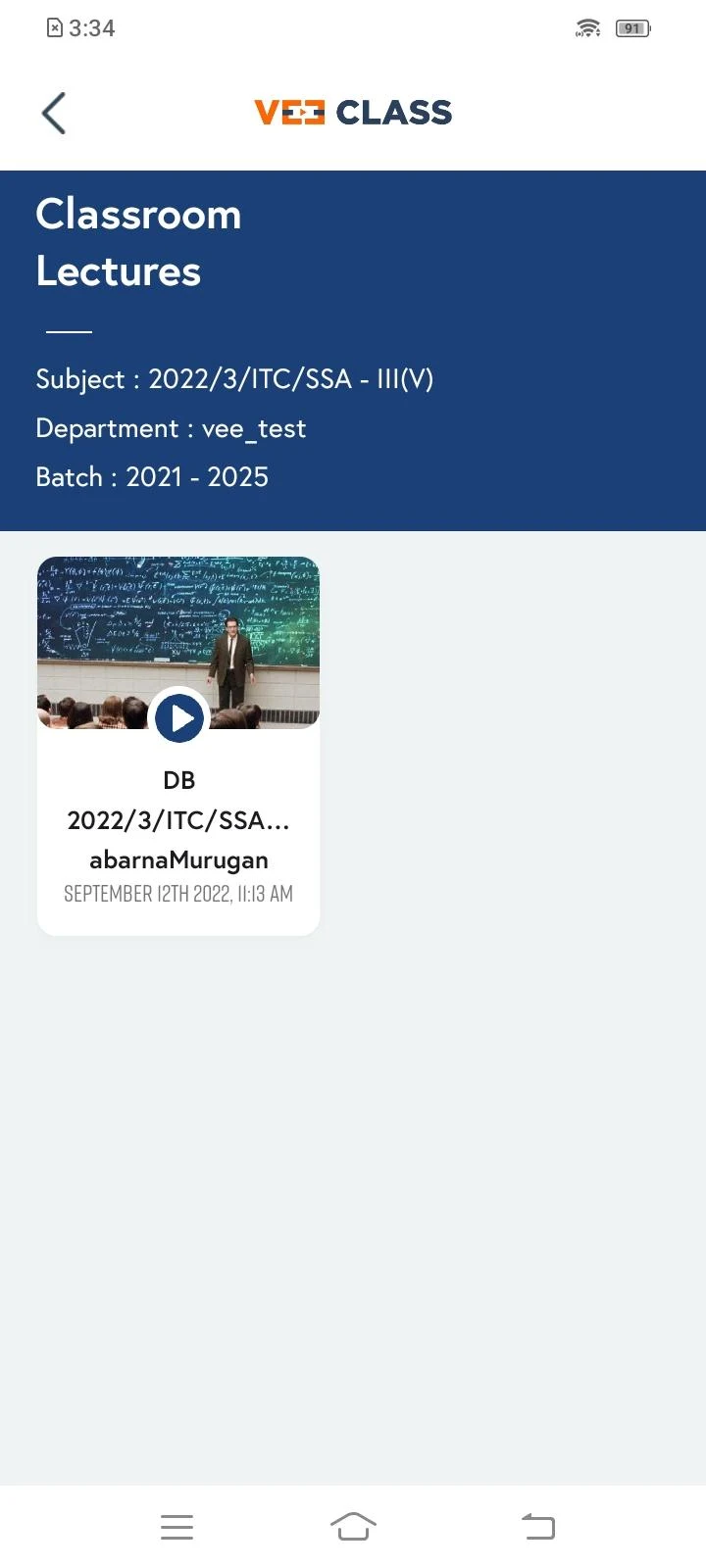Open recent apps from the navigation bar
706x1568 pixels.
click(176, 1527)
